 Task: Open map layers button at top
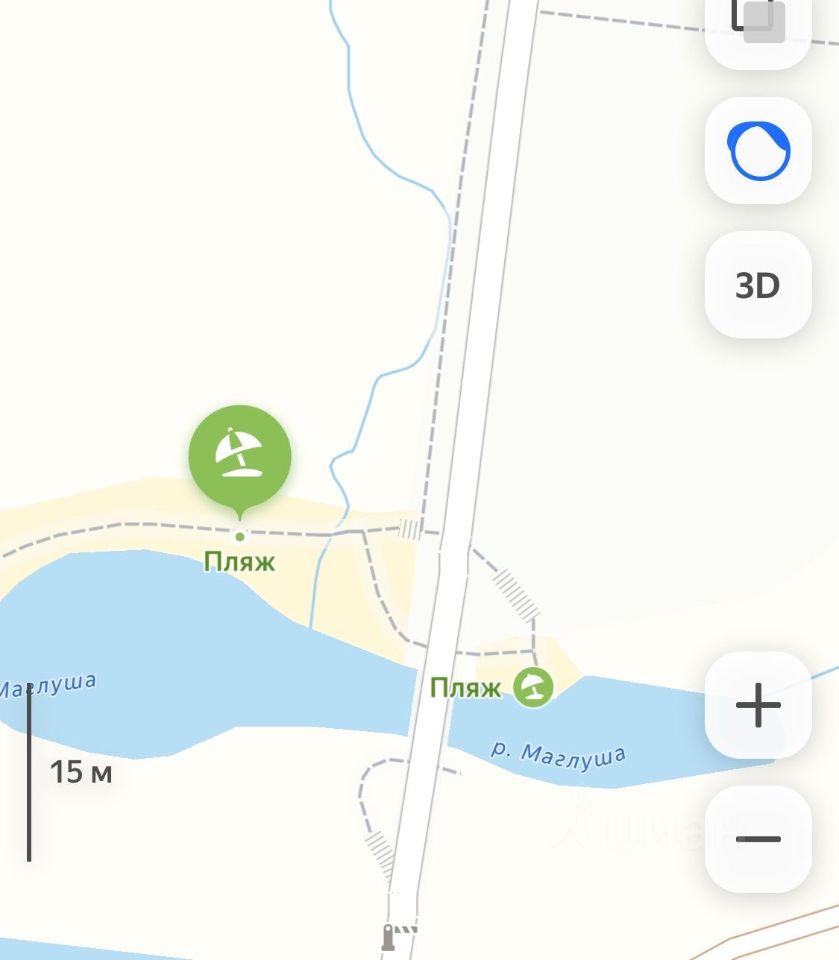tap(757, 25)
